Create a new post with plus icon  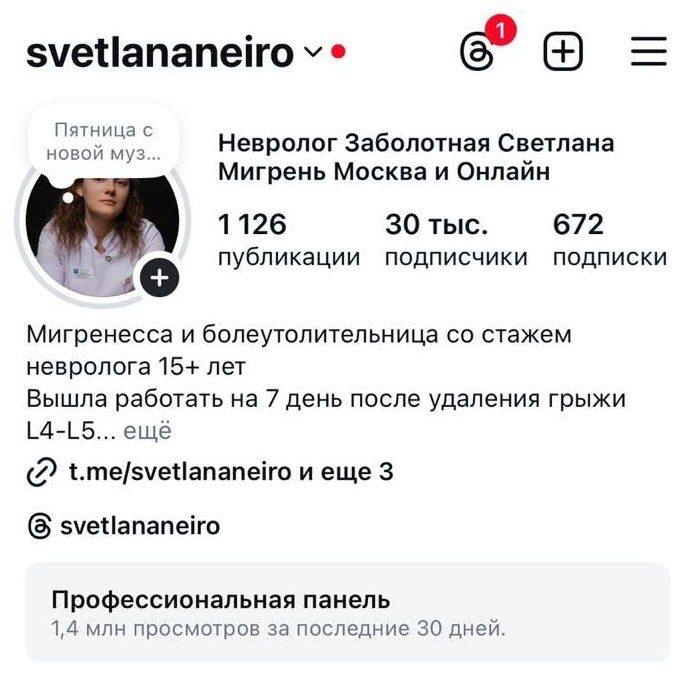tap(563, 52)
